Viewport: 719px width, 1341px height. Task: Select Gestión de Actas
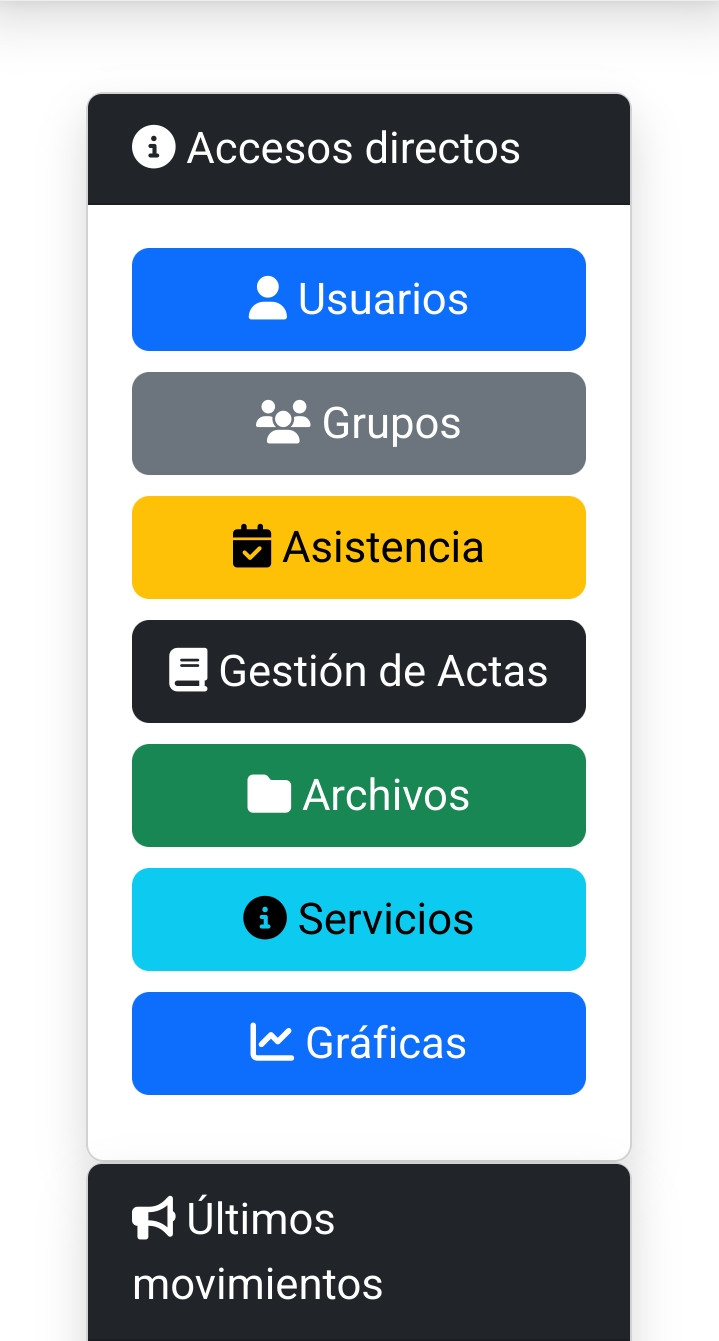click(359, 671)
